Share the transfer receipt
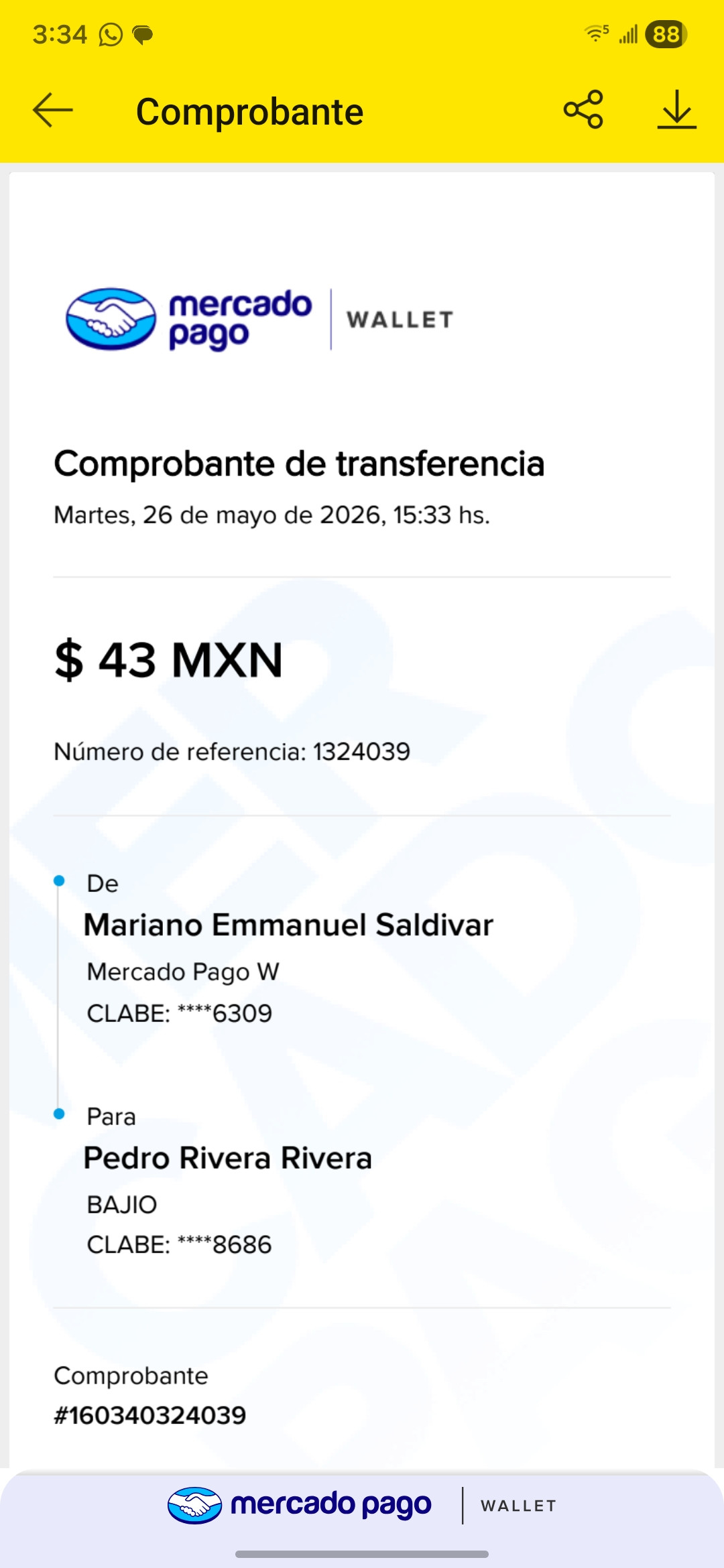The width and height of the screenshot is (724, 1568). (583, 109)
